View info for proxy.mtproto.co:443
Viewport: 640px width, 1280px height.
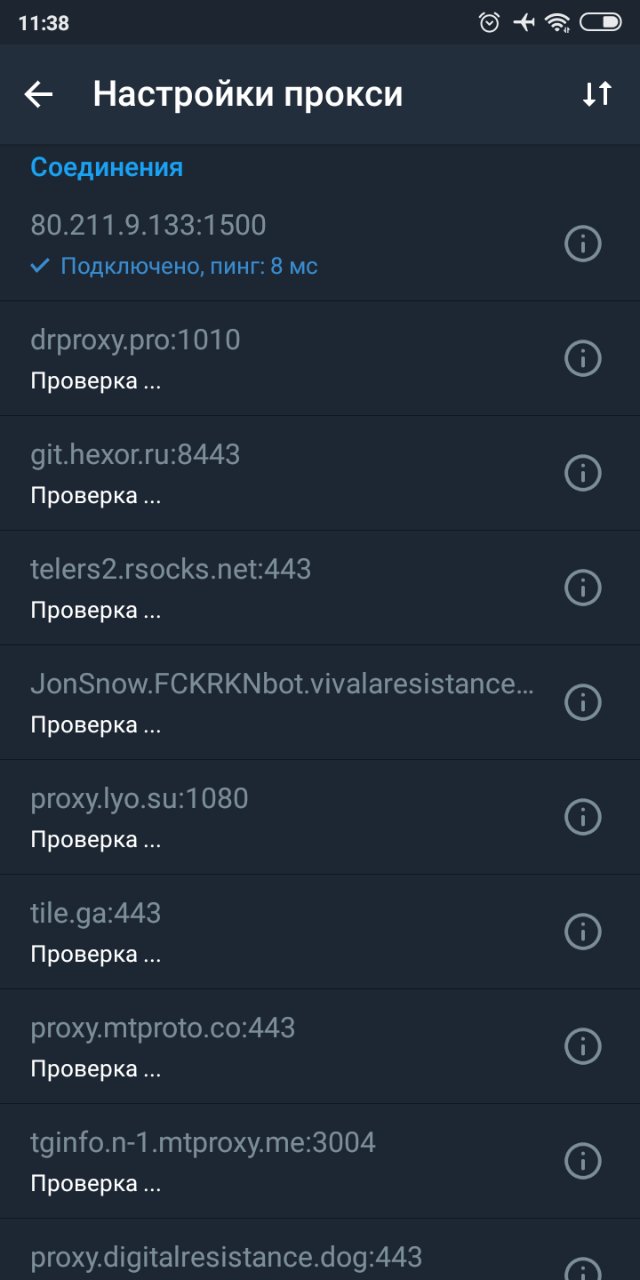[x=583, y=1047]
